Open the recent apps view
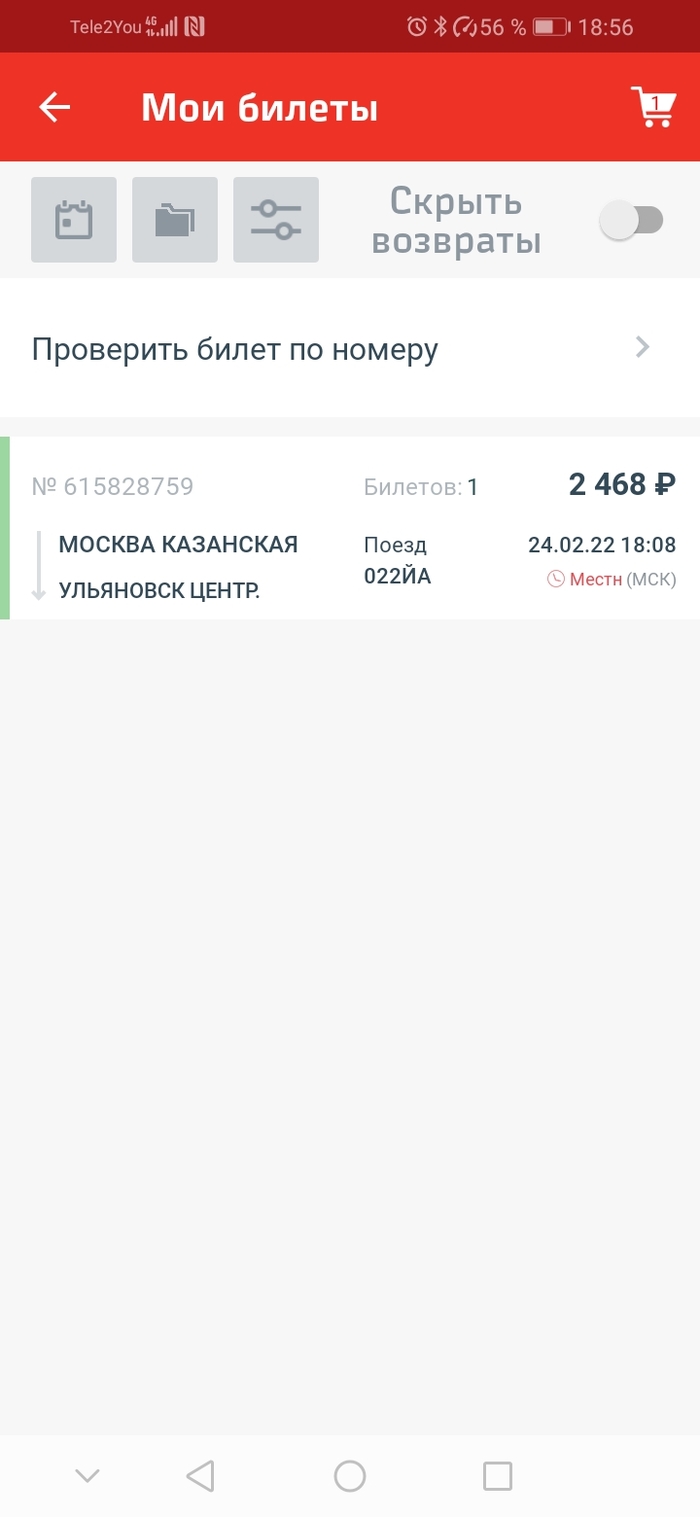 click(x=497, y=1475)
